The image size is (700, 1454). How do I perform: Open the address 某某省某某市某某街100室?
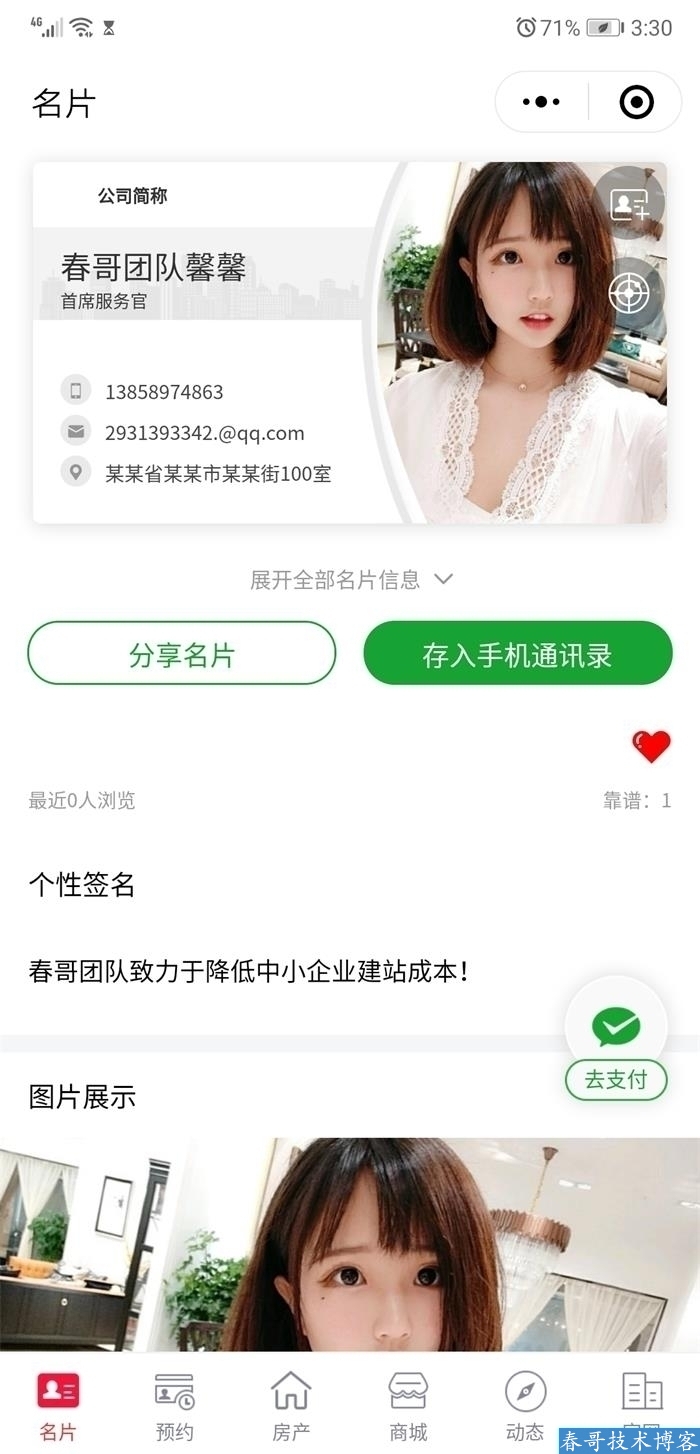[217, 474]
